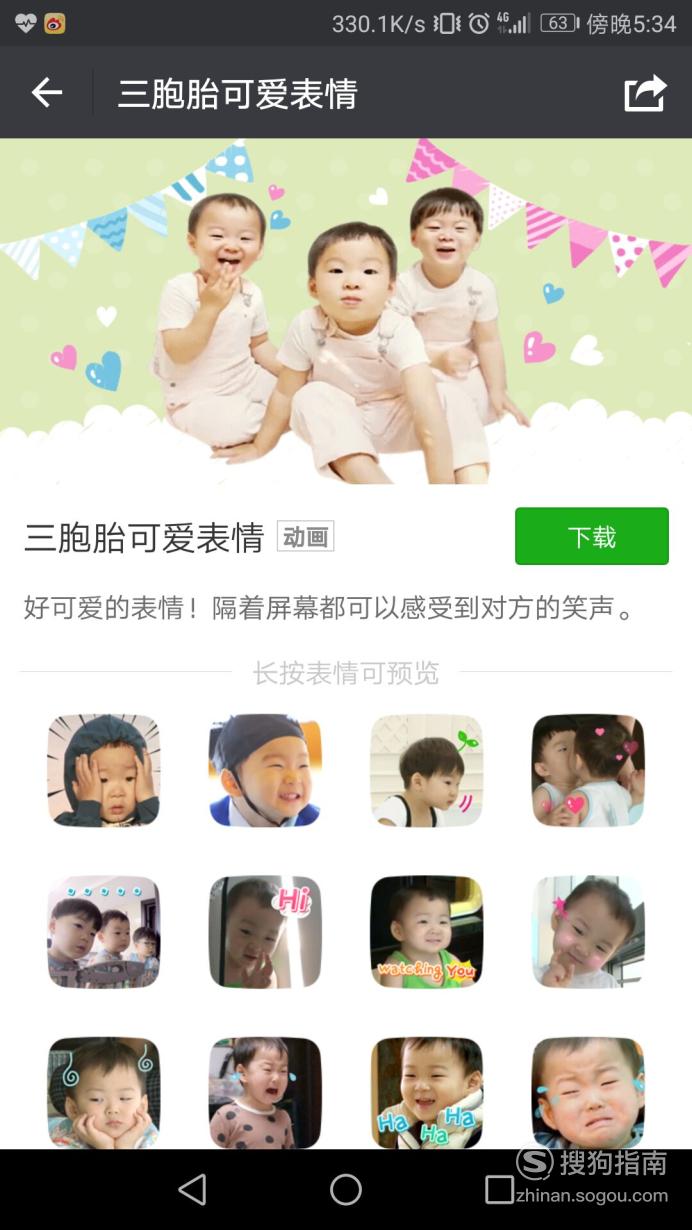The height and width of the screenshot is (1230, 692).
Task: Go back from the sticker pack page
Action: [x=46, y=94]
